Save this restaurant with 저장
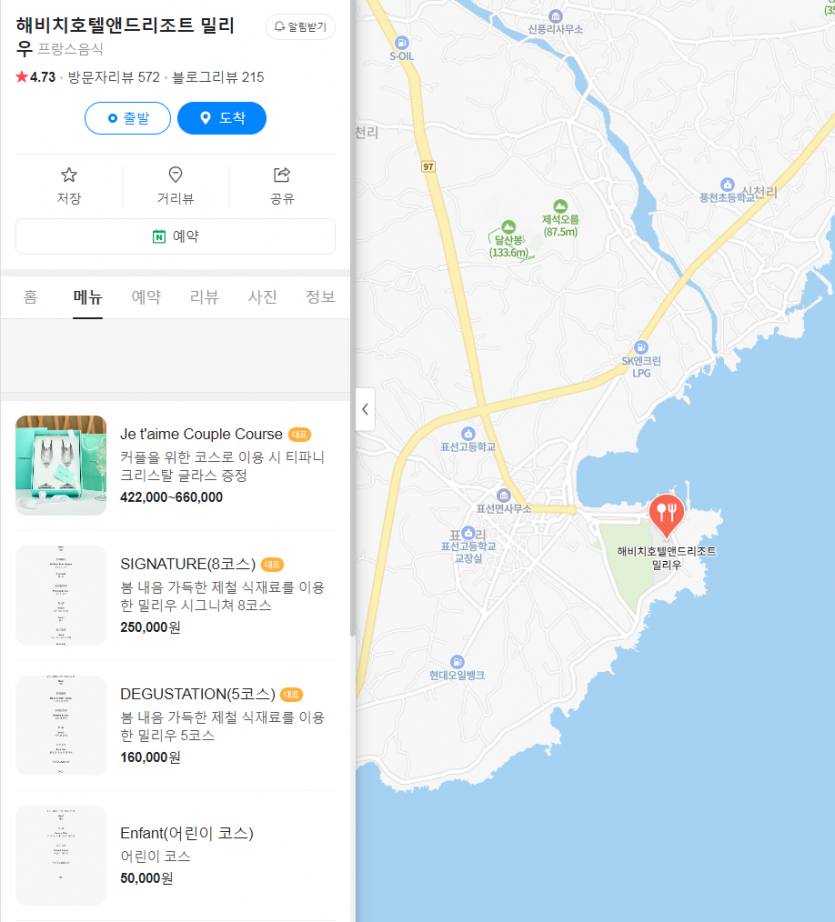Image resolution: width=835 pixels, height=922 pixels. 69,186
